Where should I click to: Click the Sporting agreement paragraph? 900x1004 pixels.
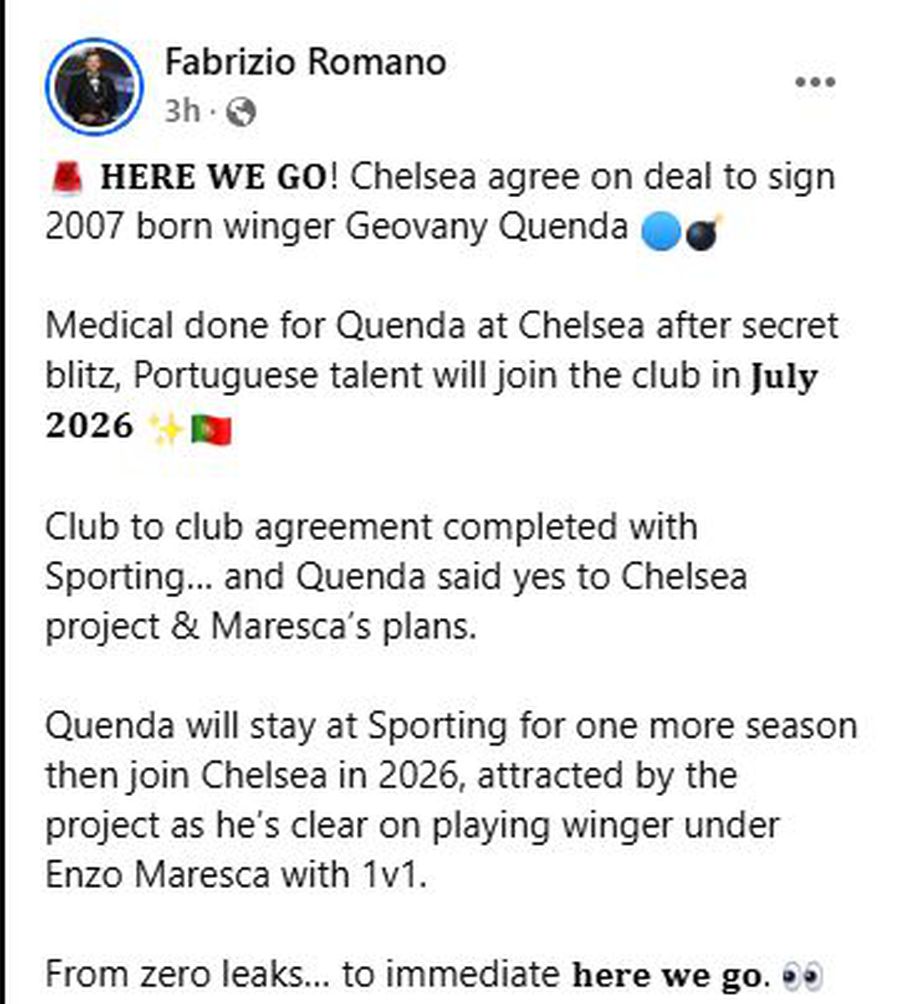point(400,575)
